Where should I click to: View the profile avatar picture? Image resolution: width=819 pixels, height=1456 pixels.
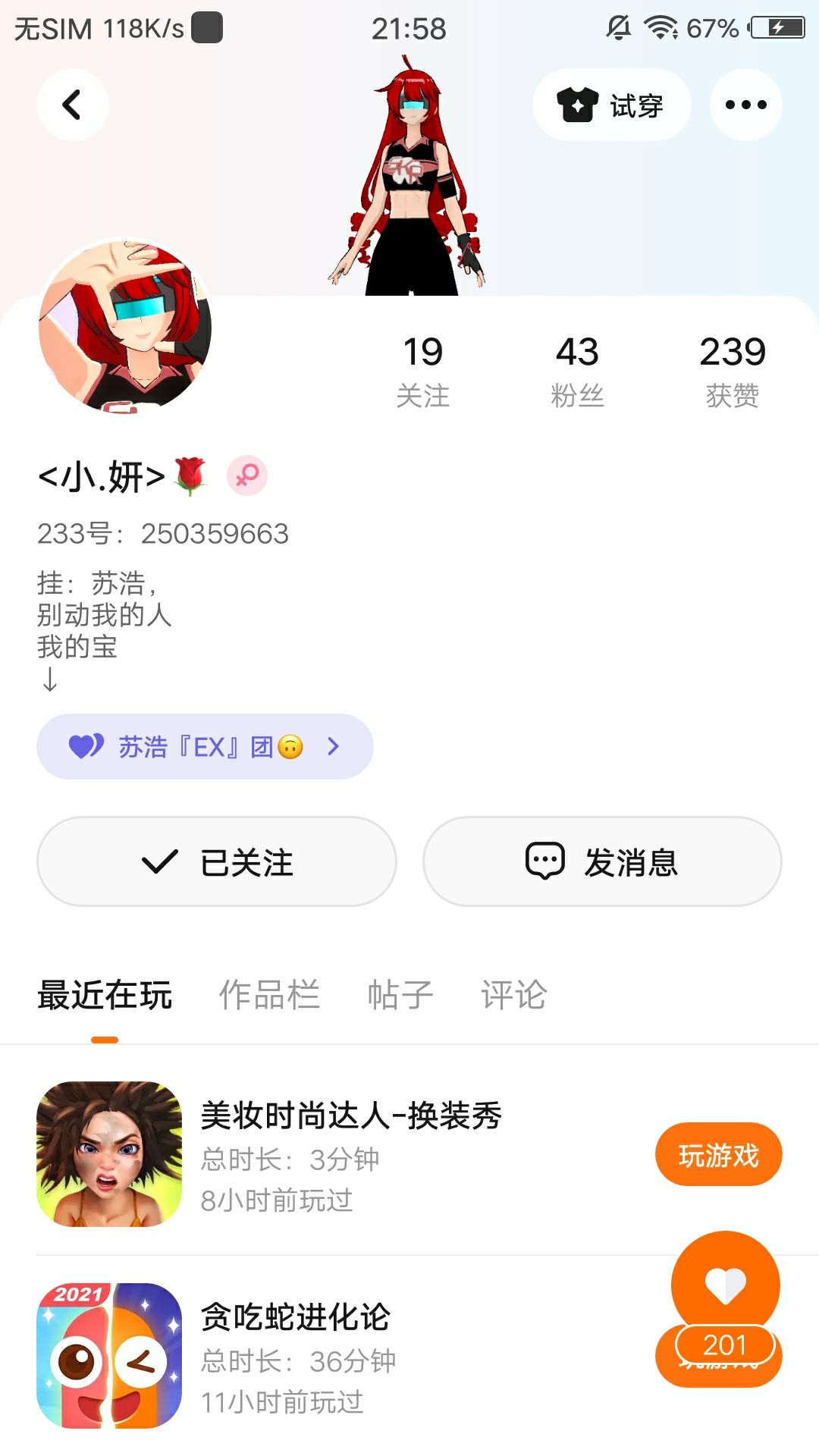(x=125, y=327)
